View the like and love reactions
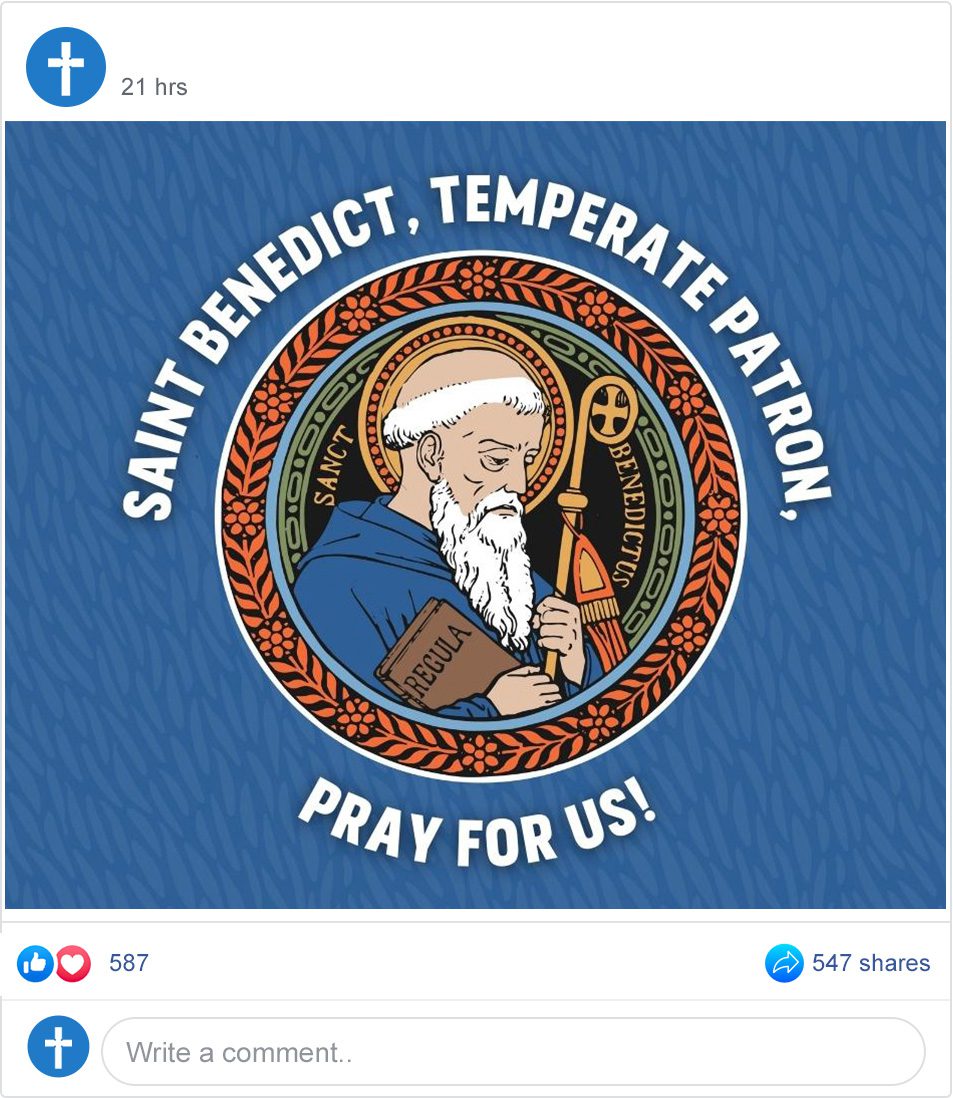Viewport: 953px width, 1098px height. 54,964
